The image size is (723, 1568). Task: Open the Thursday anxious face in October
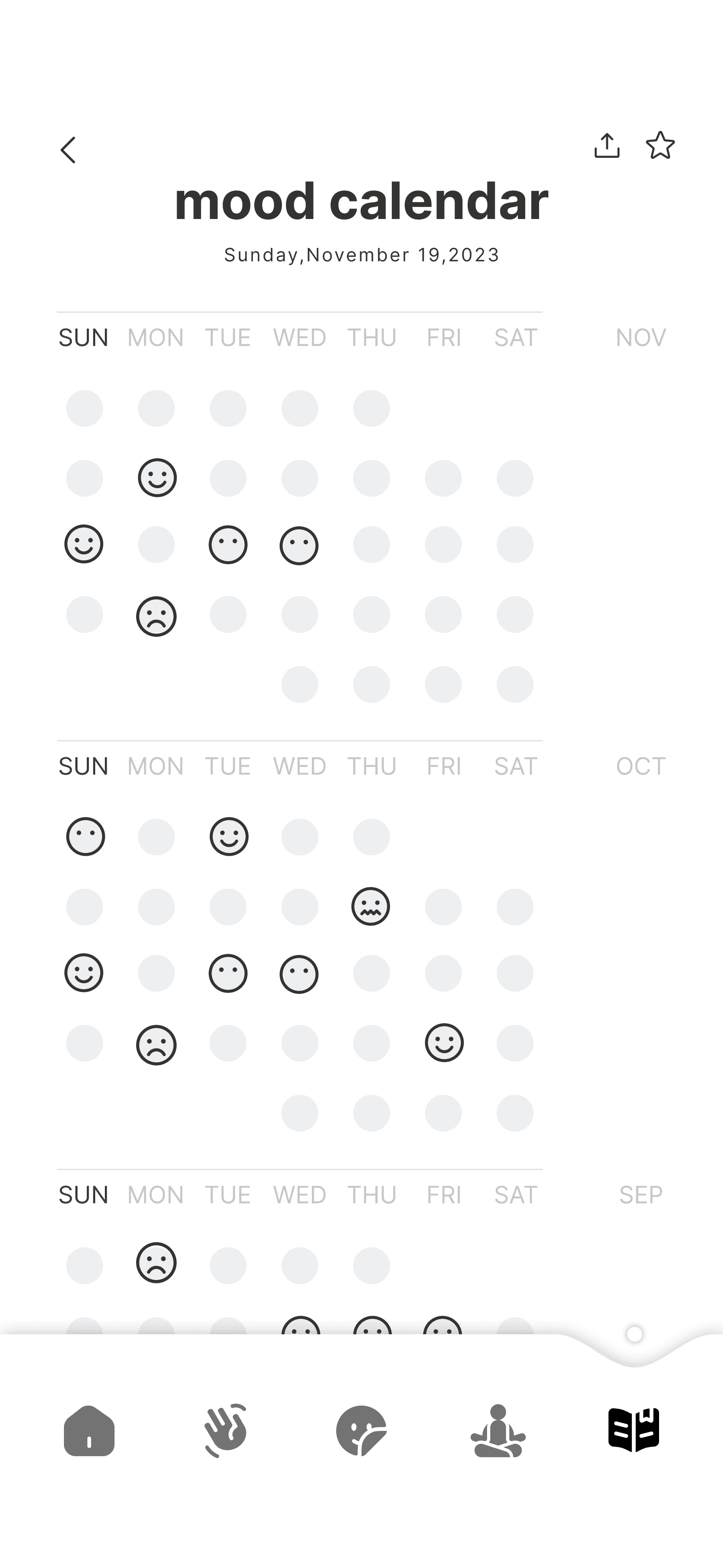pos(371,906)
